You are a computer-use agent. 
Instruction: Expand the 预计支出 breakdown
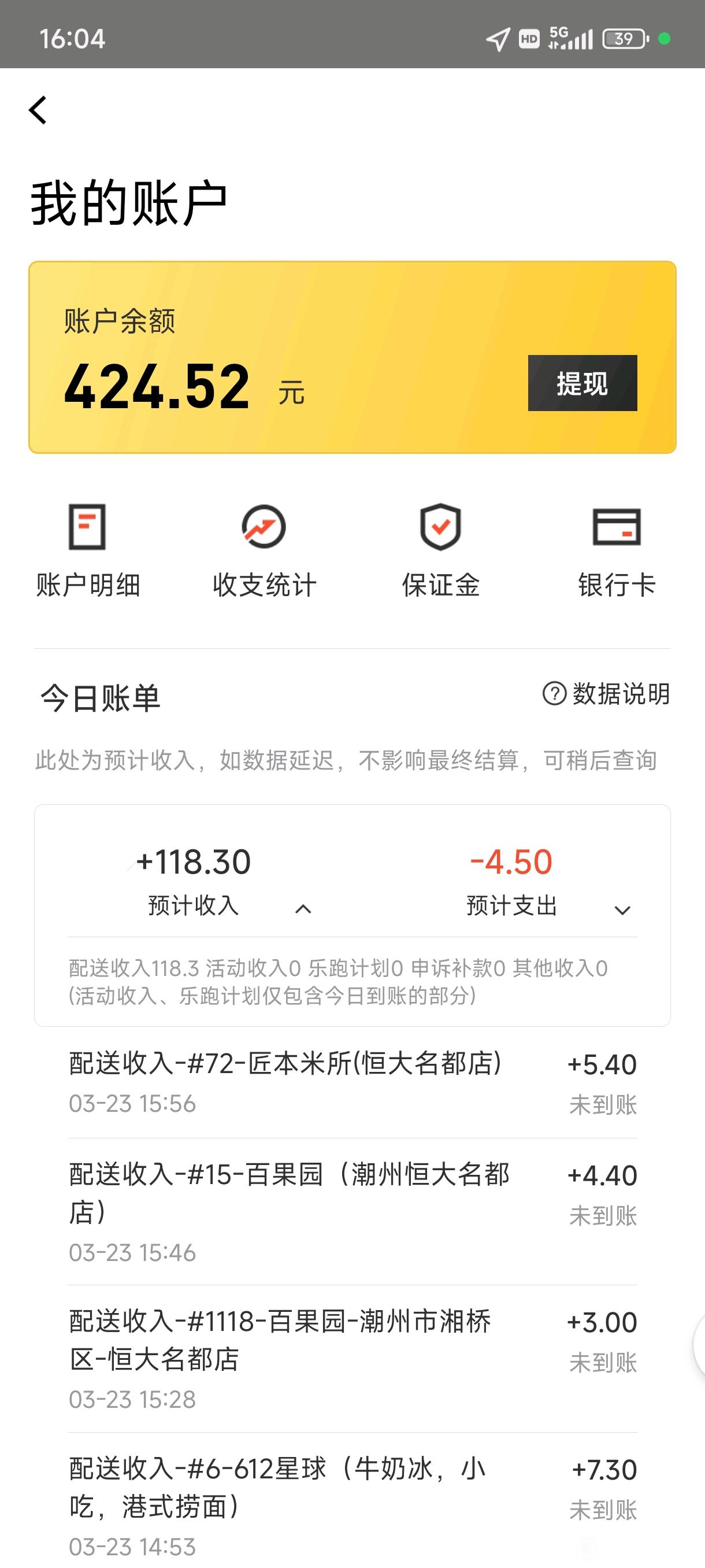click(x=622, y=910)
